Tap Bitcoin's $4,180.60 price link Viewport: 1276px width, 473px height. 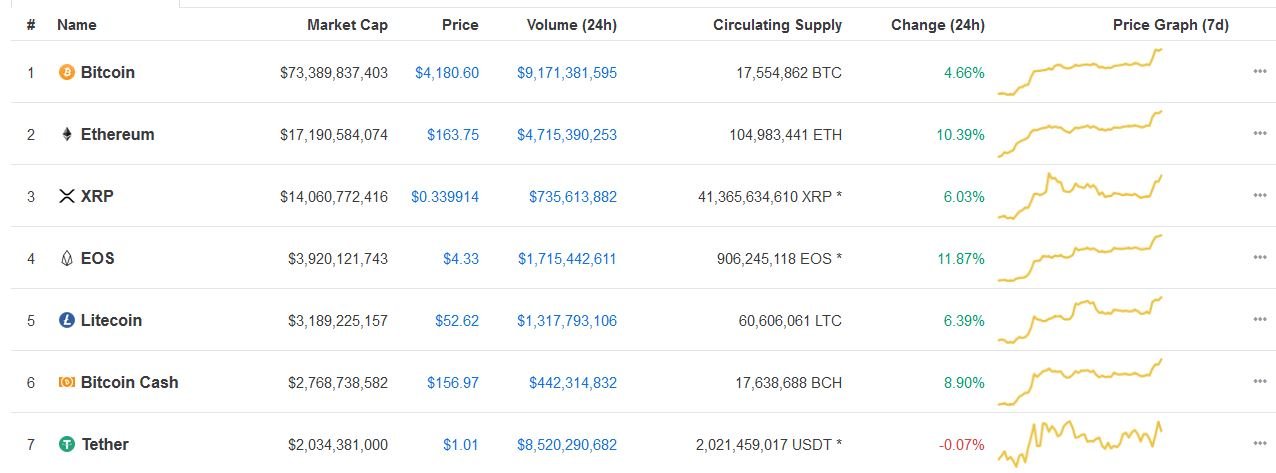point(446,72)
